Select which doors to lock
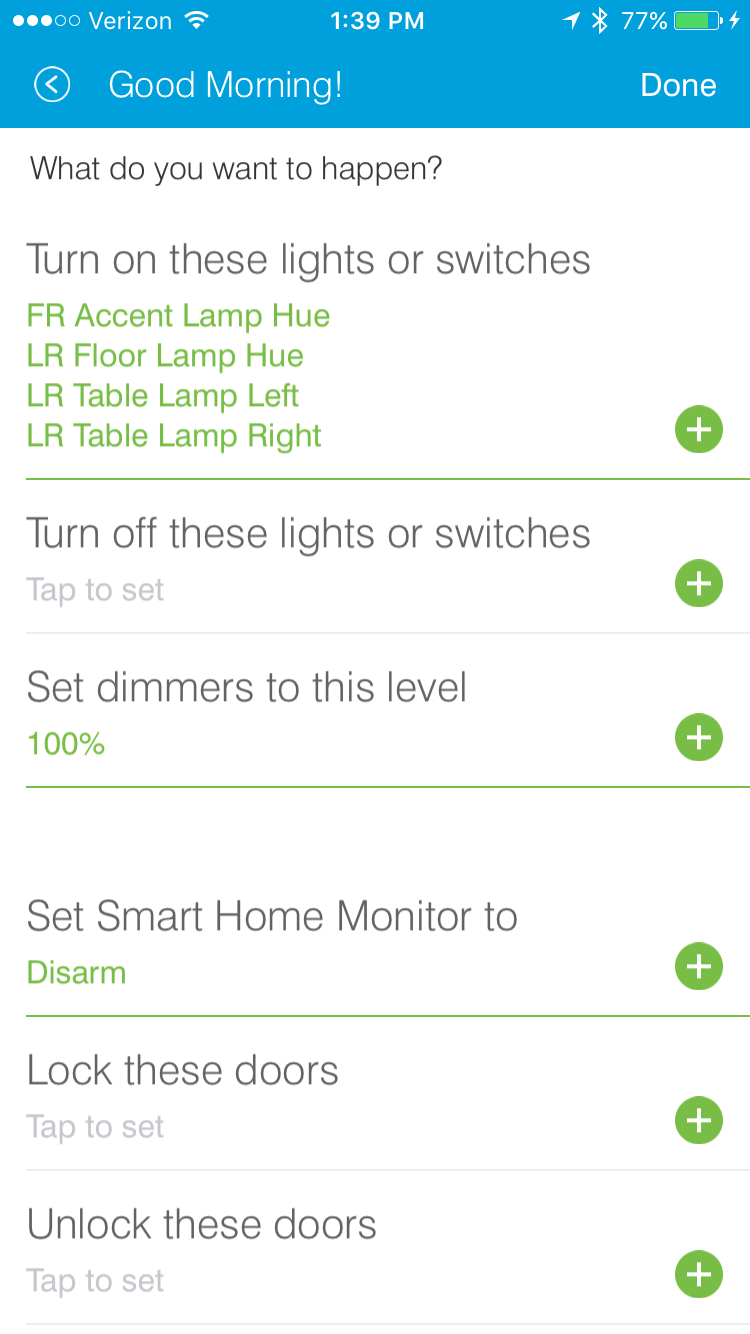 click(x=698, y=1121)
